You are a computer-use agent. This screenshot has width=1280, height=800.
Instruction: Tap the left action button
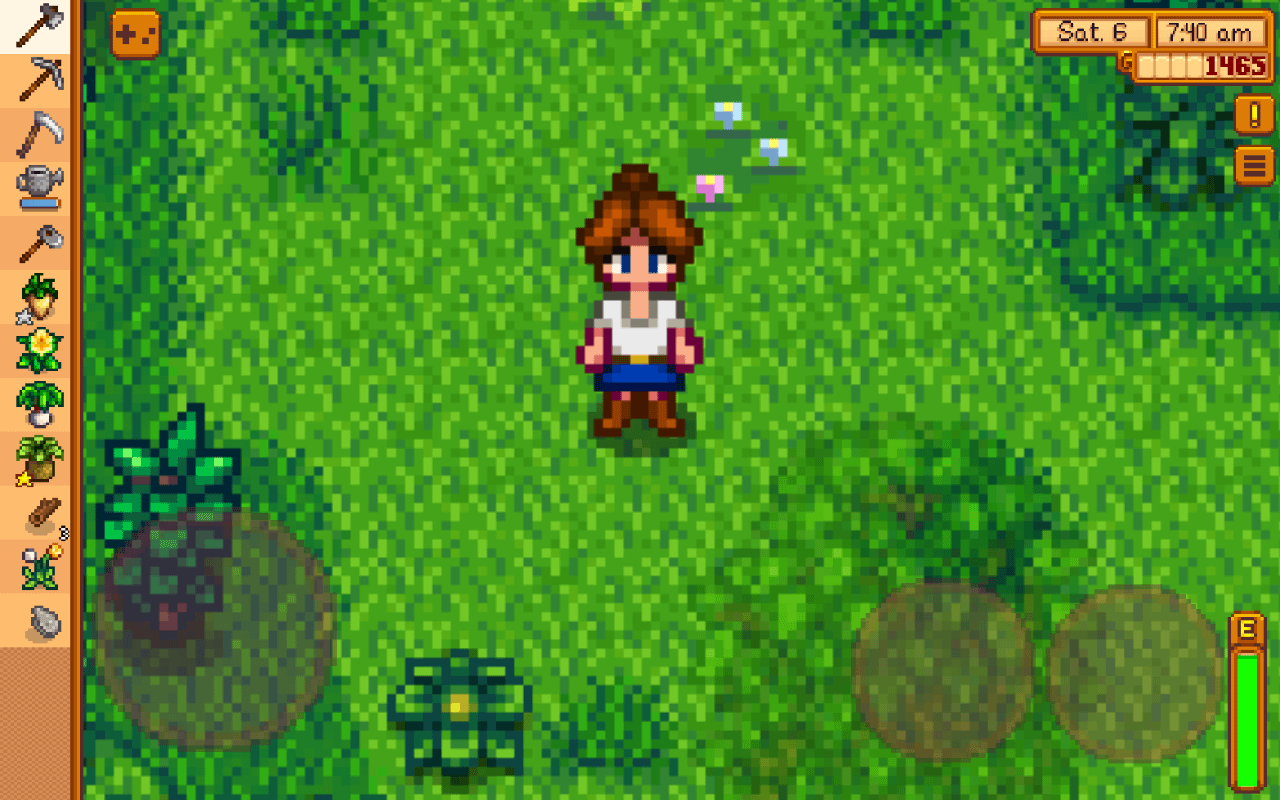click(942, 670)
